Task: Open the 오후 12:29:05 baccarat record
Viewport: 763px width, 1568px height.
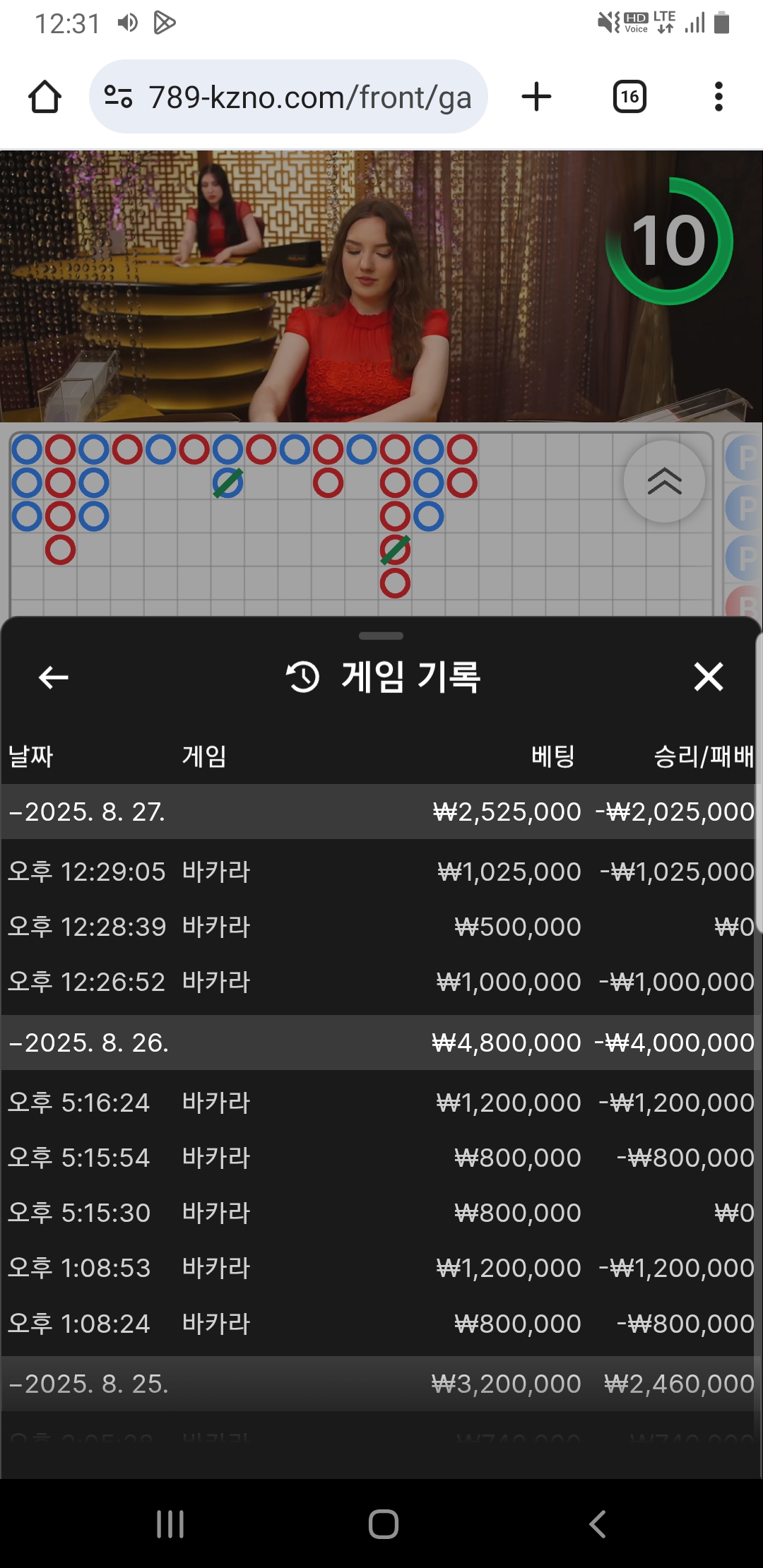Action: (381, 872)
